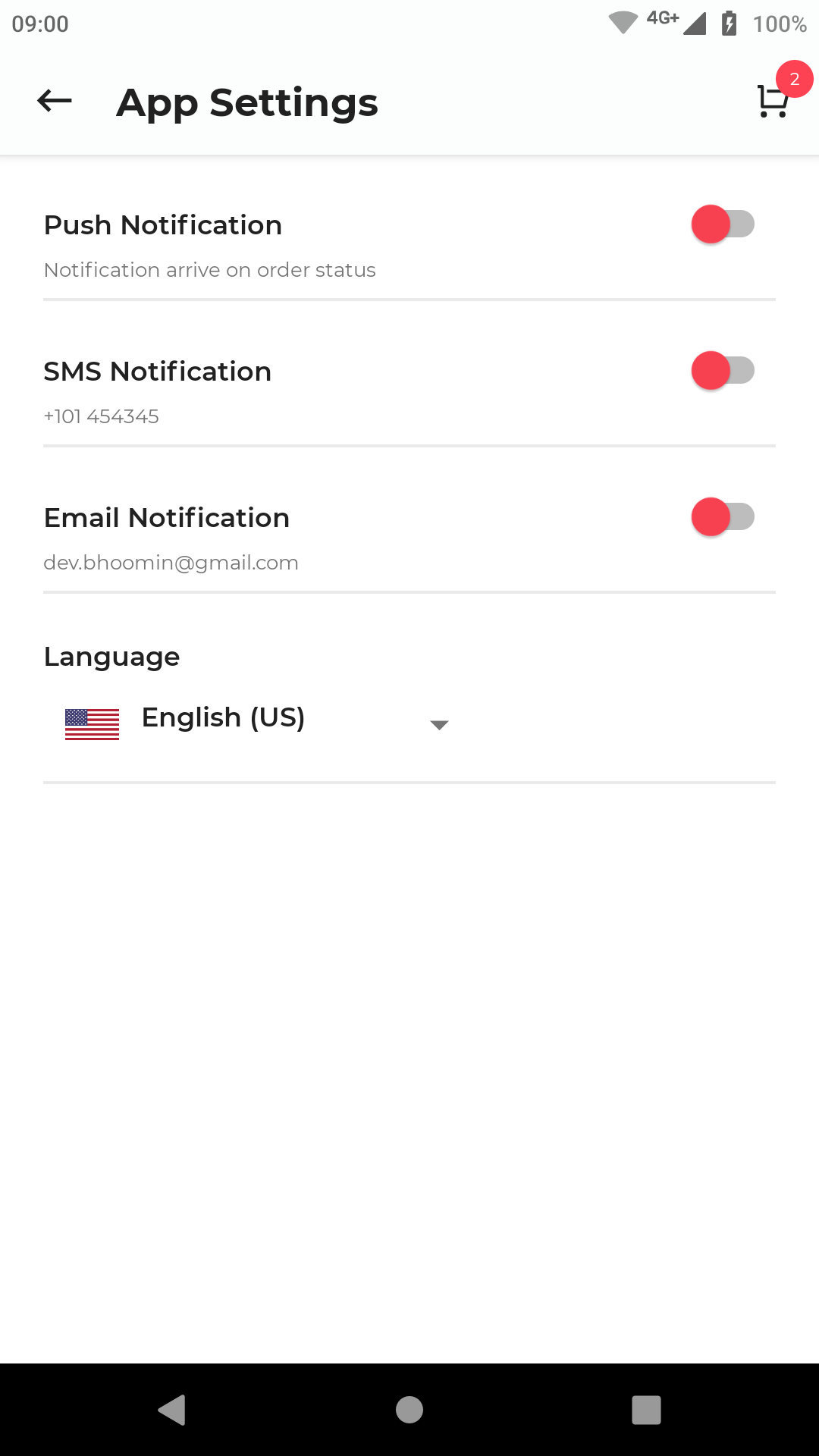This screenshot has height=1456, width=819.
Task: Toggle the Push Notification switch
Action: tap(722, 224)
